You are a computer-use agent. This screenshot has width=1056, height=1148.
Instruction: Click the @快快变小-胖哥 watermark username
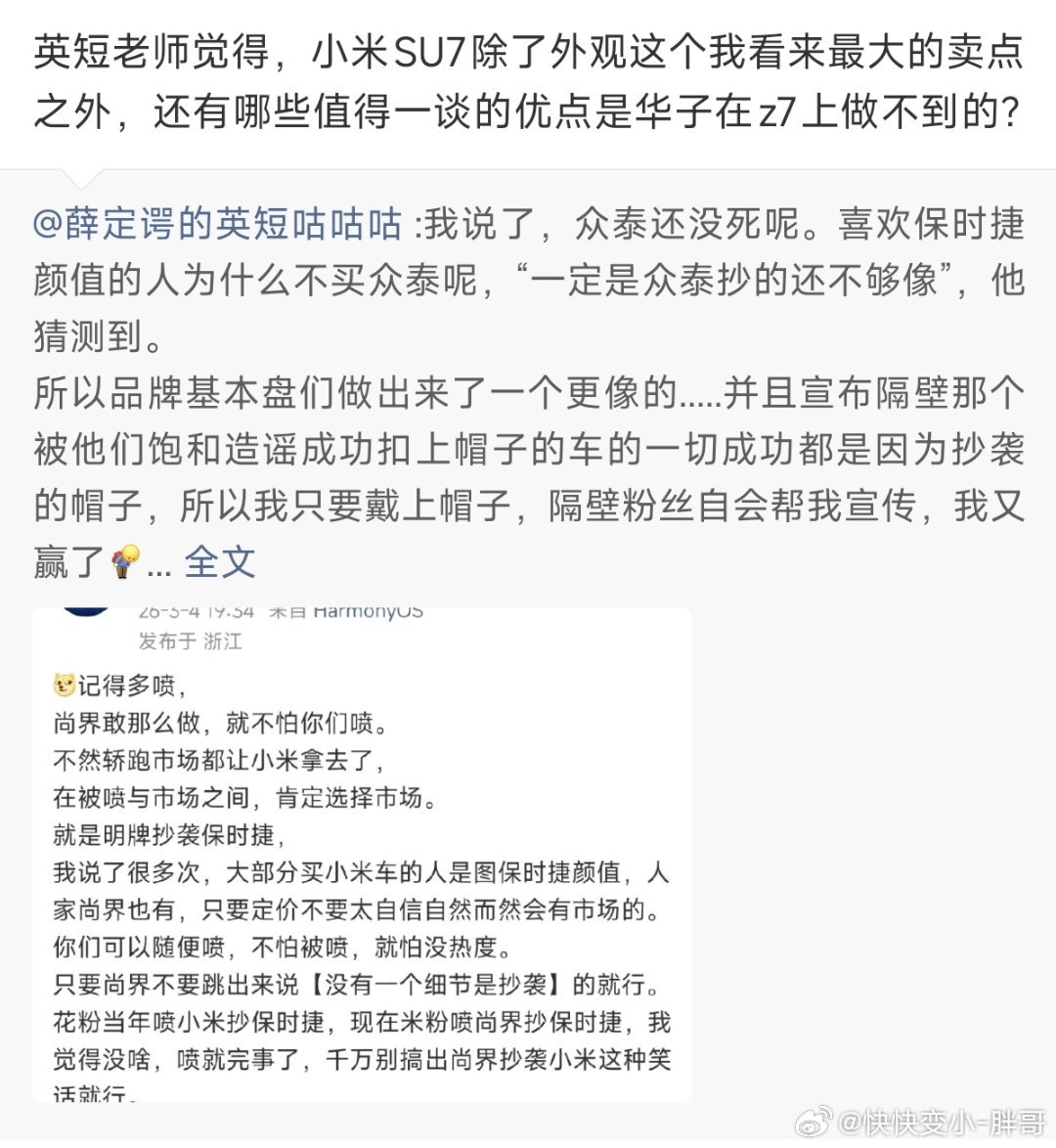point(944,1123)
